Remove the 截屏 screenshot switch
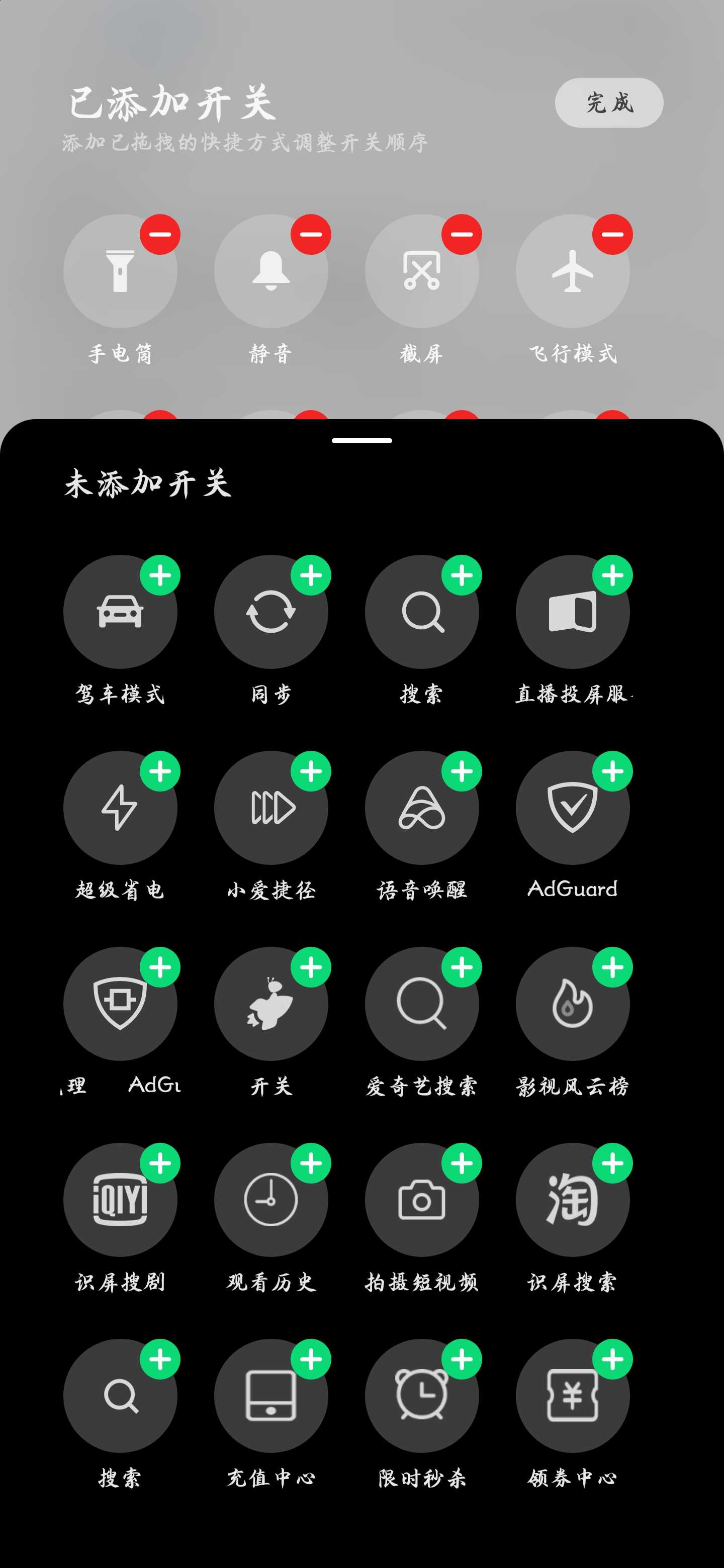The width and height of the screenshot is (724, 1568). [462, 234]
